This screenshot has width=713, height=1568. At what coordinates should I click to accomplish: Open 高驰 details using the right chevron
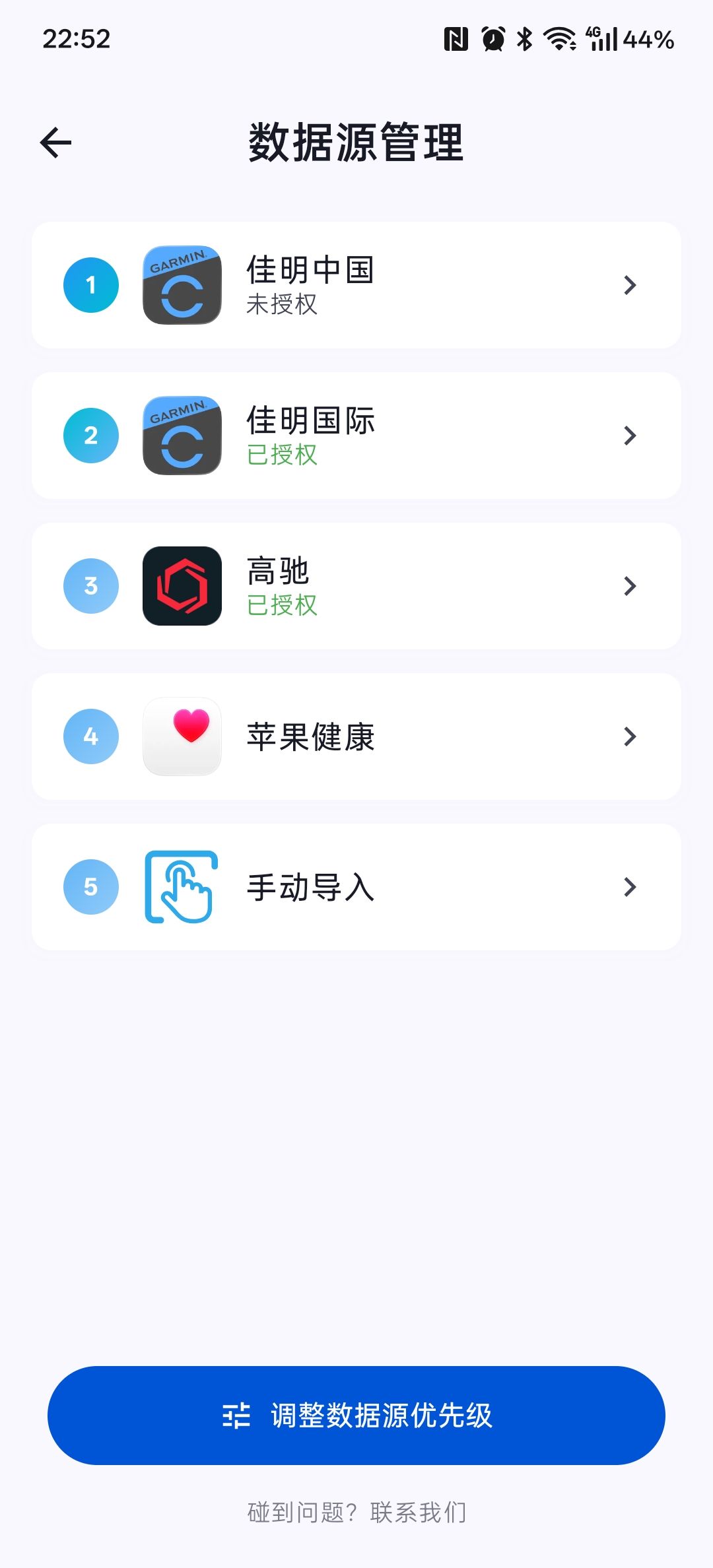(x=630, y=585)
